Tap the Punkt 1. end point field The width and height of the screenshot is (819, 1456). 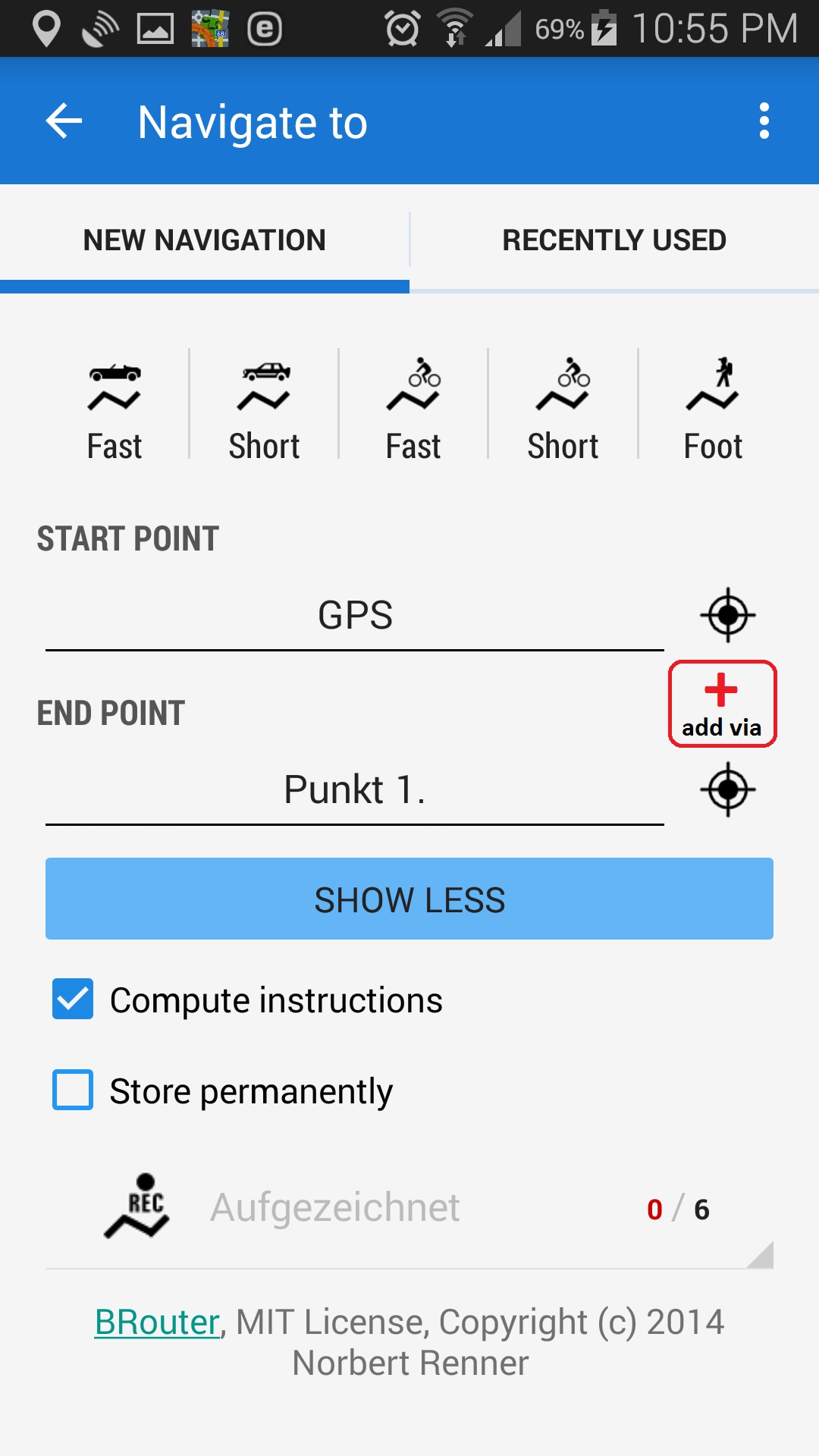354,789
